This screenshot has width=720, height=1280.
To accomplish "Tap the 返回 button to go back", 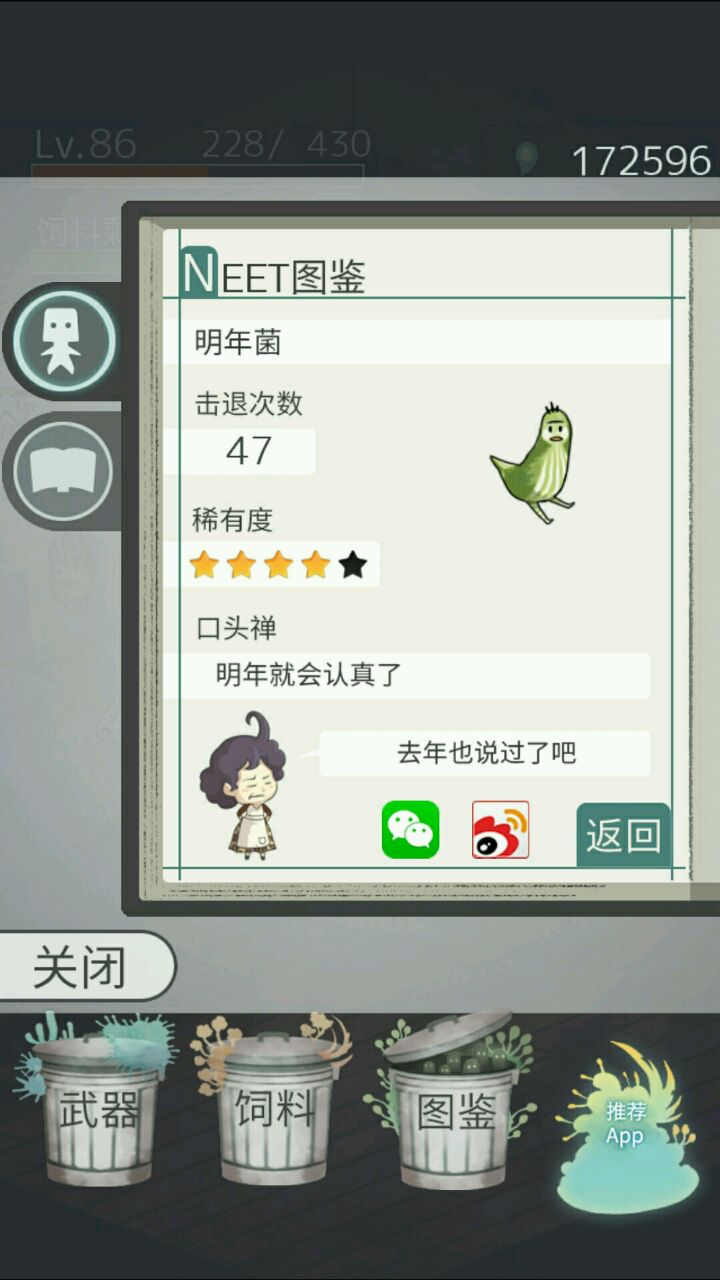I will tap(623, 834).
